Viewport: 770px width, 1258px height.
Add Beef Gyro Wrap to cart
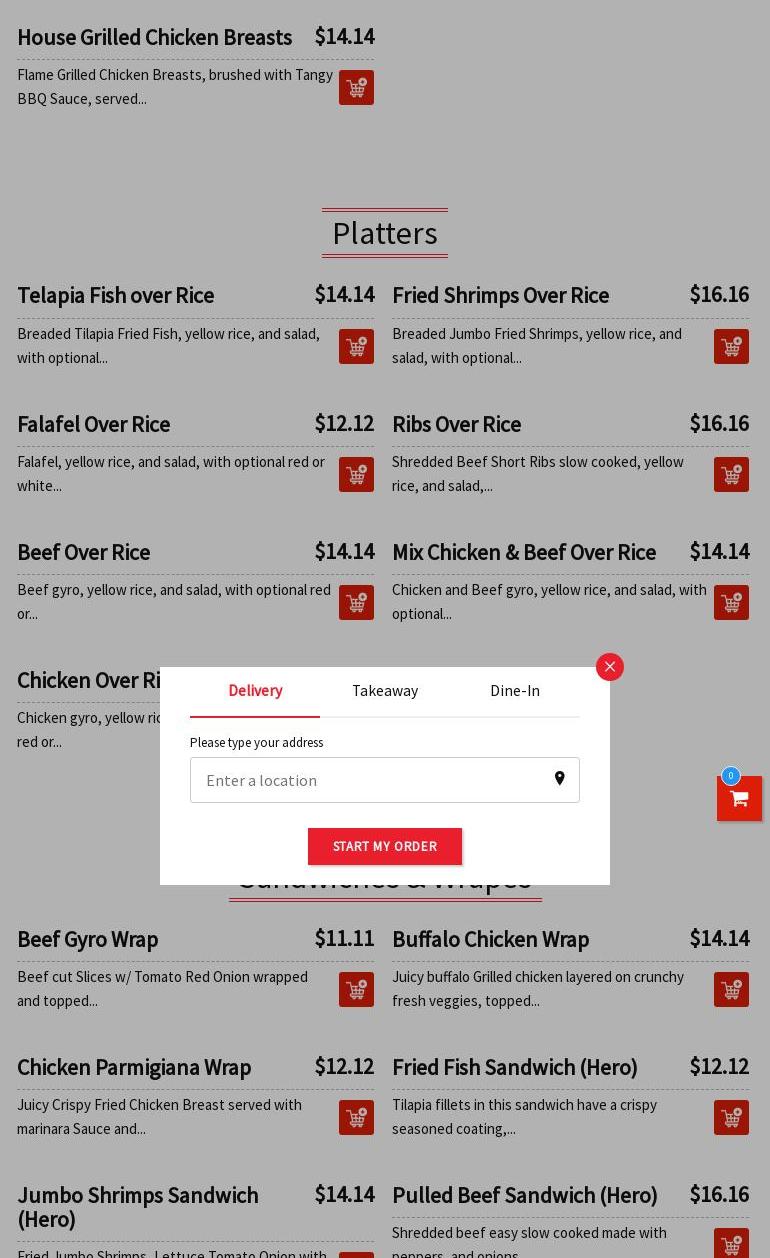pos(356,990)
